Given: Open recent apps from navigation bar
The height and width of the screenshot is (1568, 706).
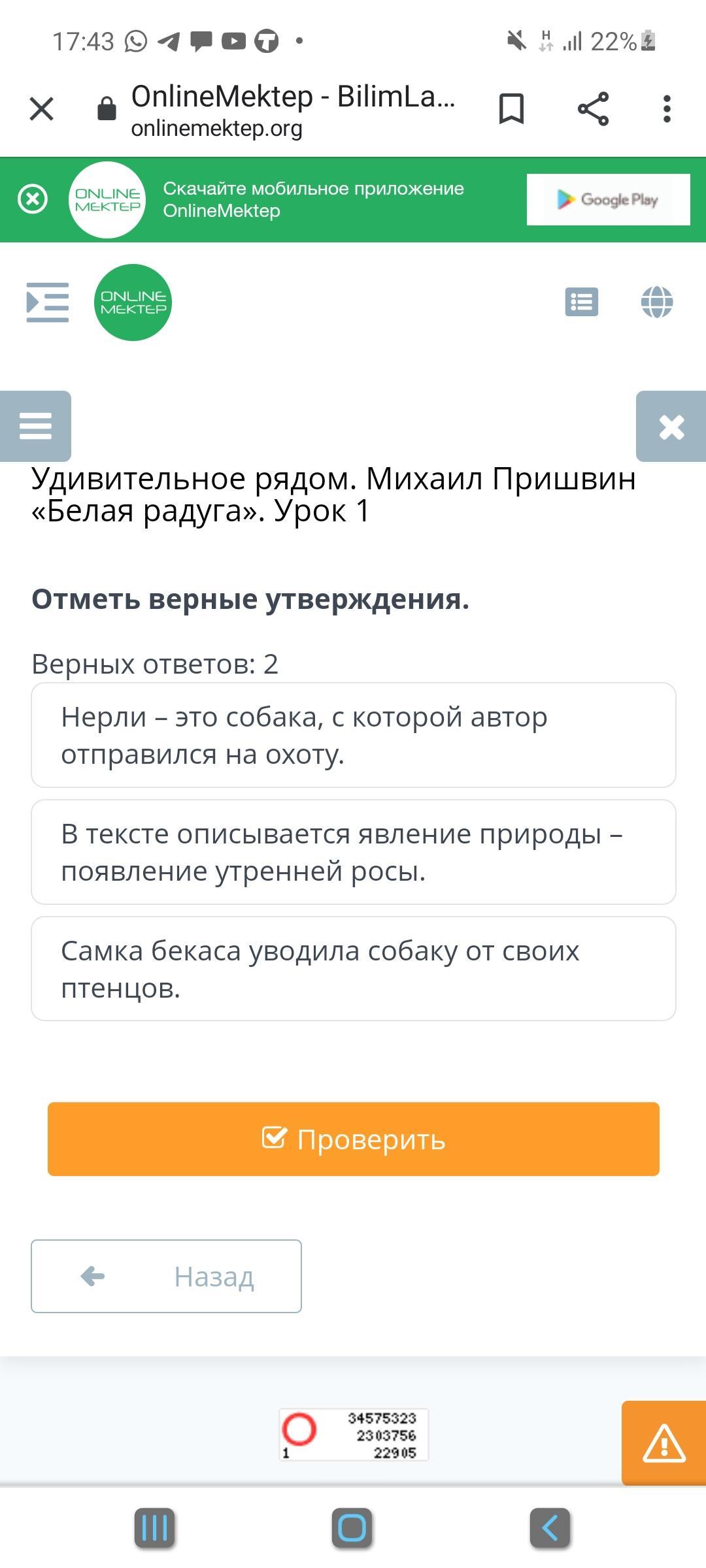Looking at the screenshot, I should coord(155,1528).
